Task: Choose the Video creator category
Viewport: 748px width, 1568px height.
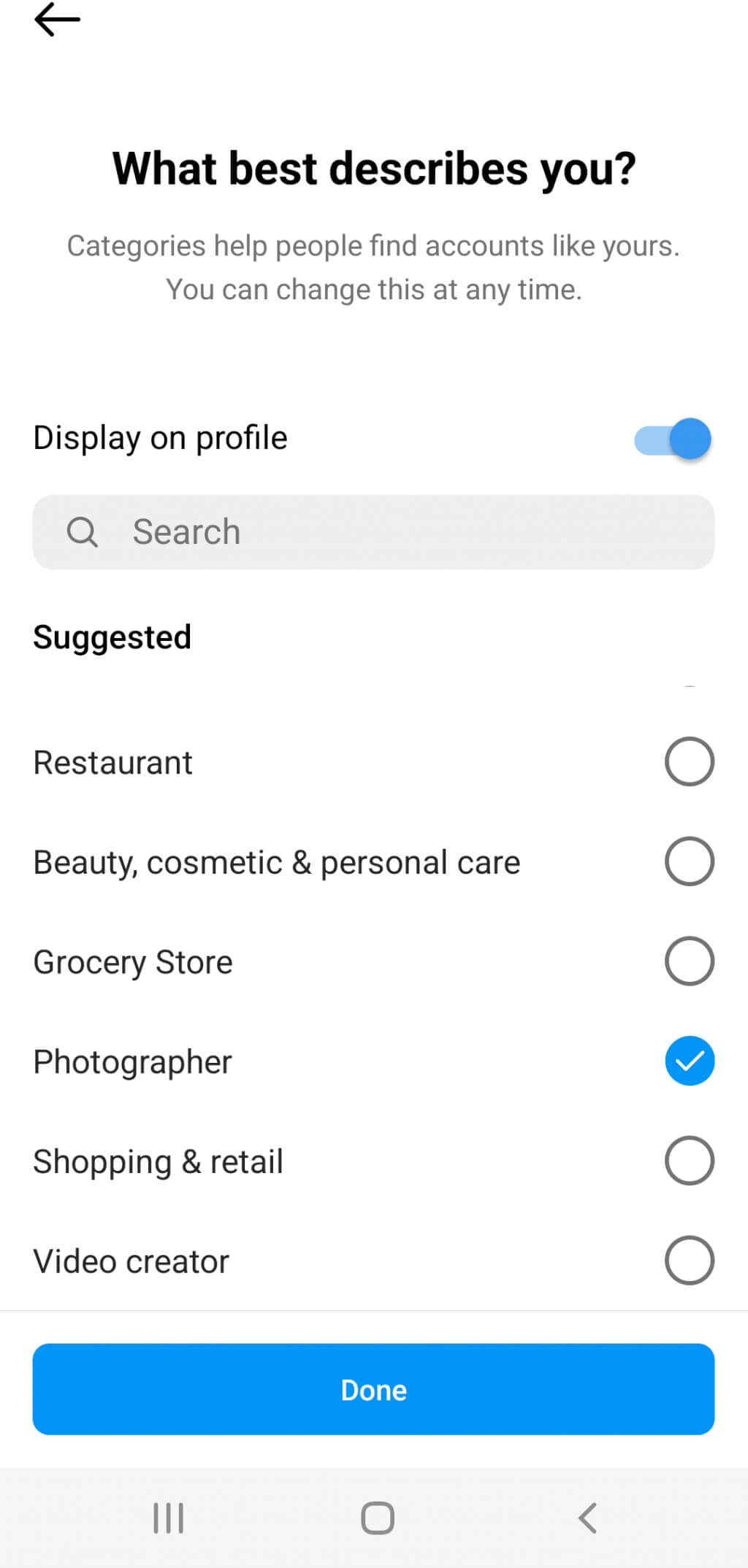Action: (x=689, y=1261)
